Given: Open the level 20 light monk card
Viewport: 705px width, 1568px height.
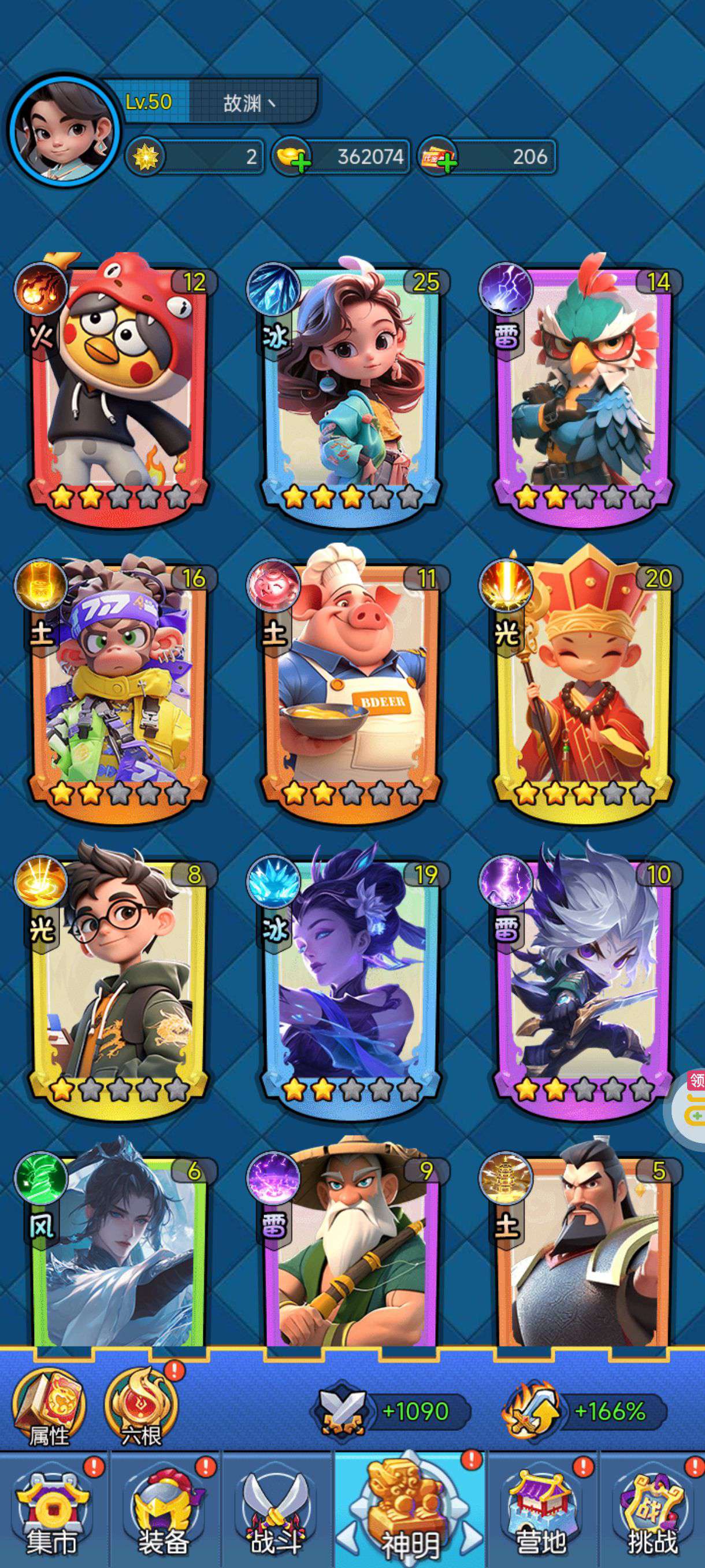Looking at the screenshot, I should 584,685.
